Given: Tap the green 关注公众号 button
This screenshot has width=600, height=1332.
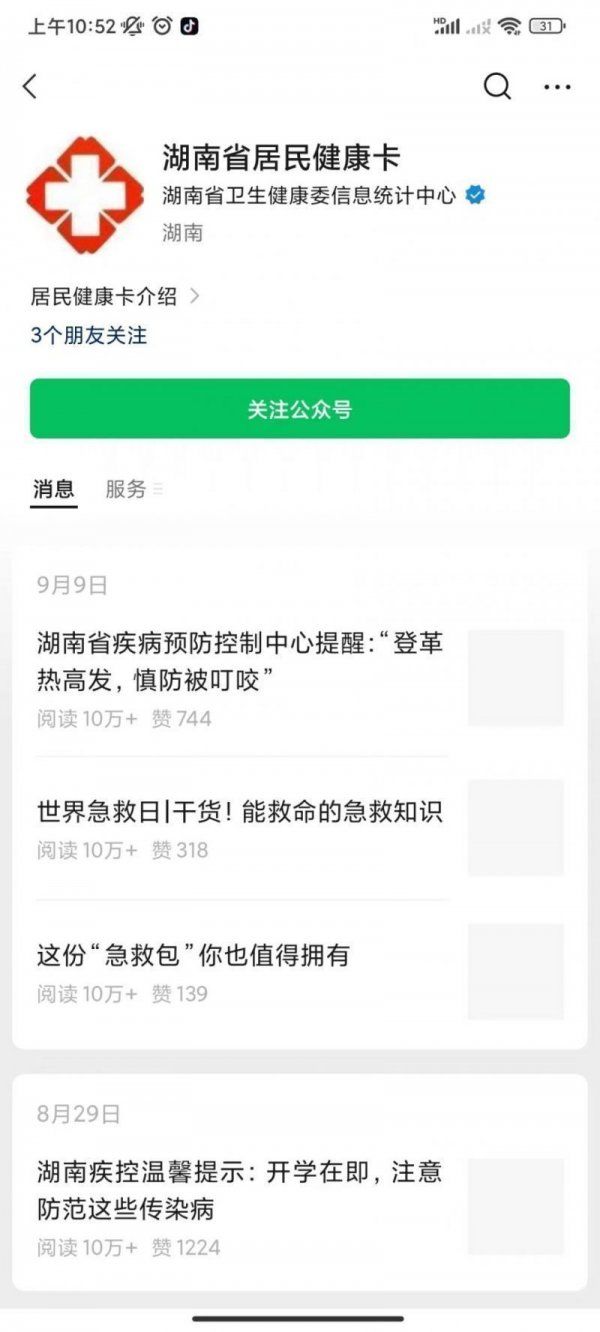Looking at the screenshot, I should [300, 408].
